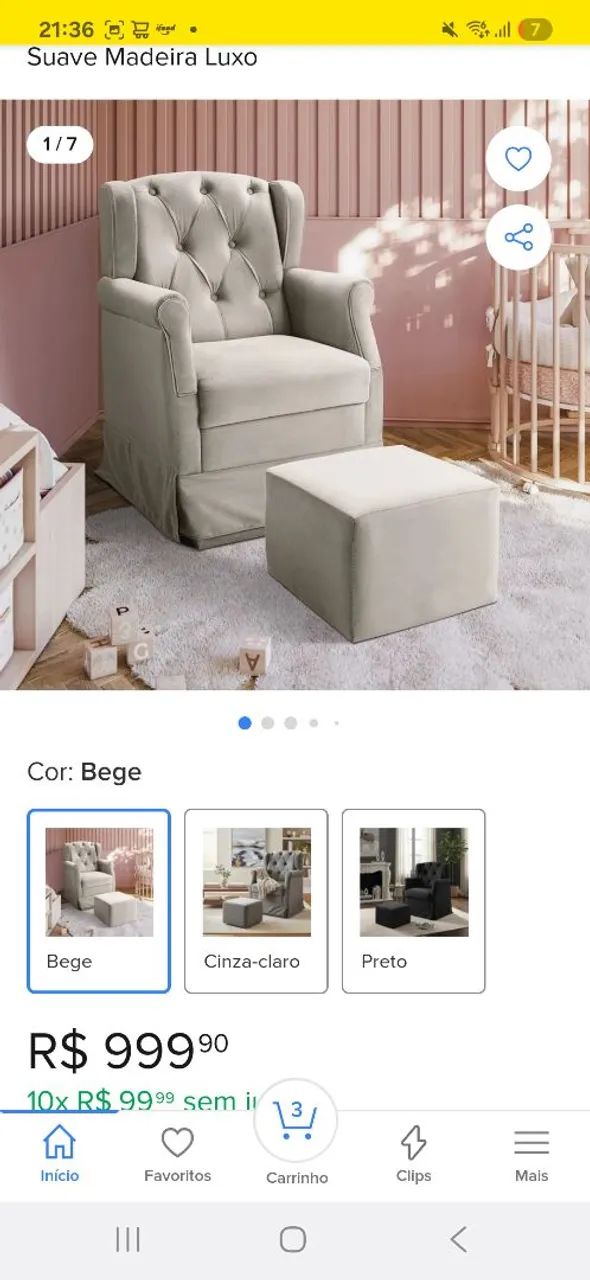Go to the Início tab

59,1154
